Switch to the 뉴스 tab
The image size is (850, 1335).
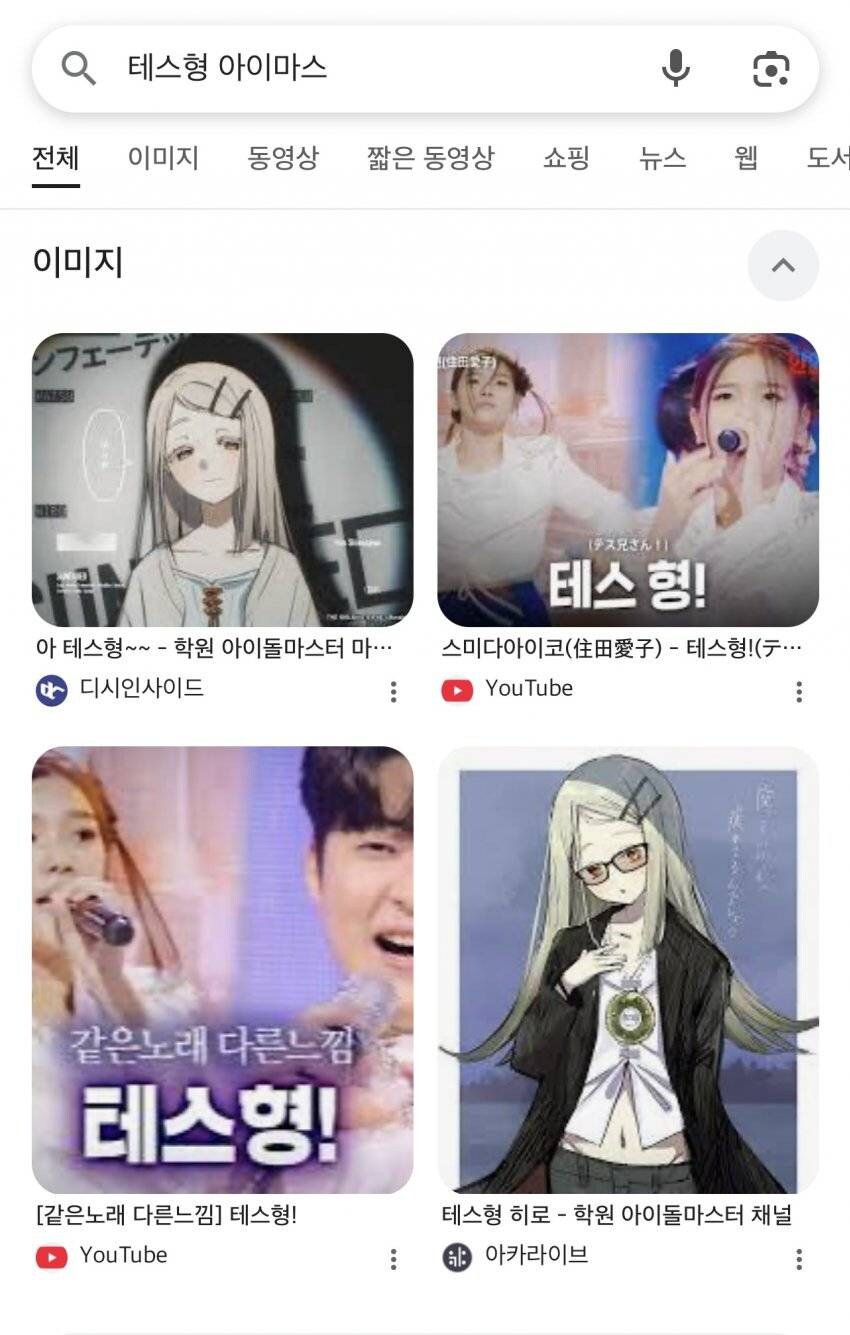(662, 158)
